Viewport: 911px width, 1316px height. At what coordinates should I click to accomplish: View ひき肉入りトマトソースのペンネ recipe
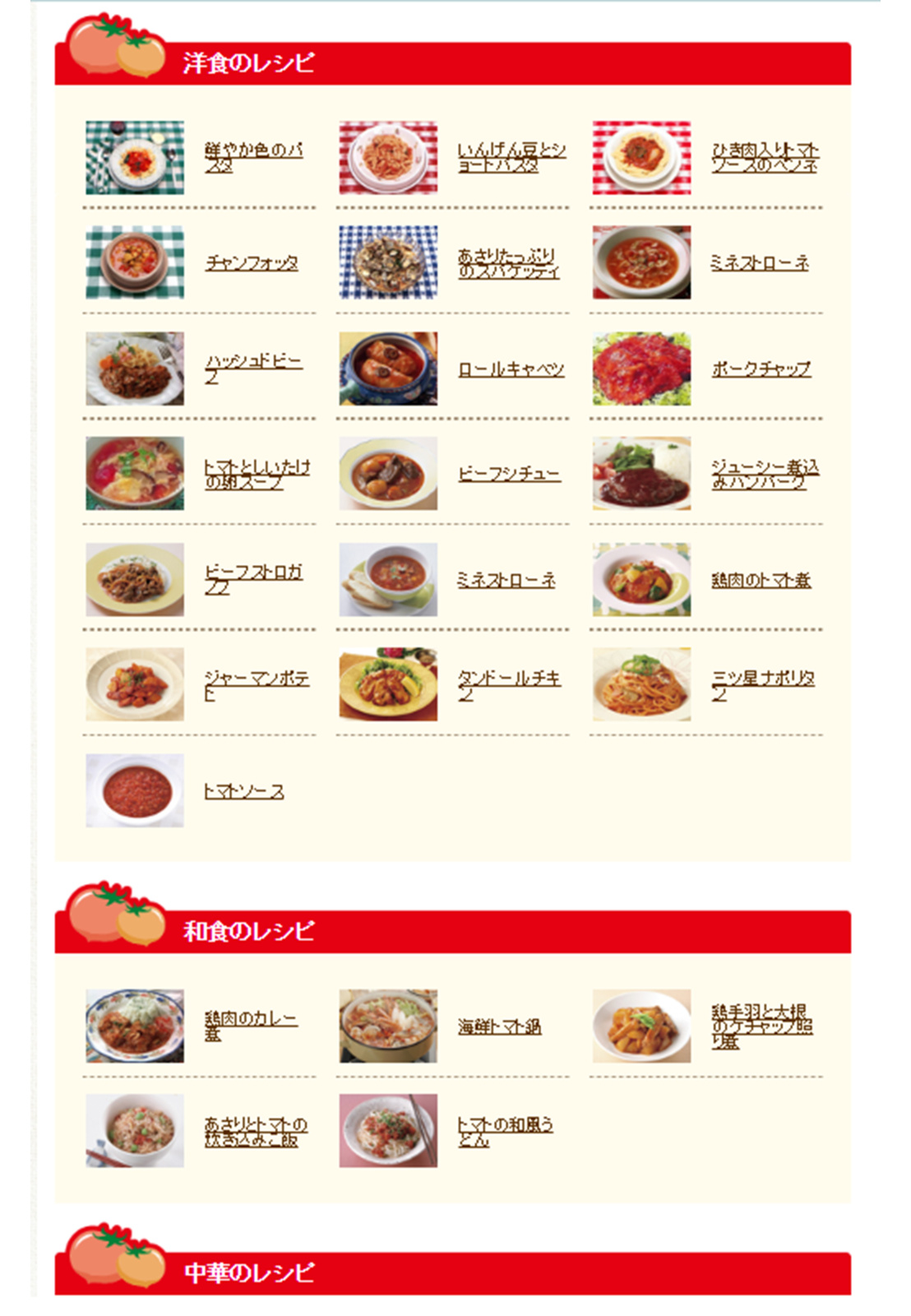(x=765, y=157)
